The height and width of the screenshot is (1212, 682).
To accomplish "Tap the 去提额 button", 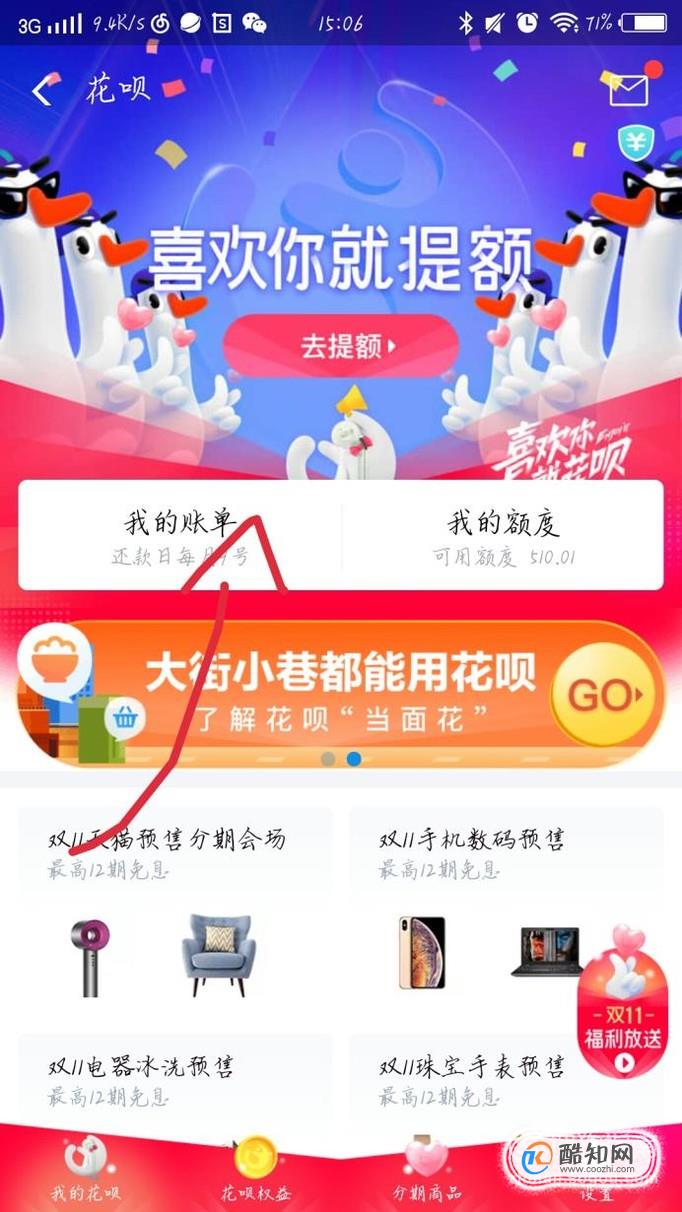I will point(341,347).
